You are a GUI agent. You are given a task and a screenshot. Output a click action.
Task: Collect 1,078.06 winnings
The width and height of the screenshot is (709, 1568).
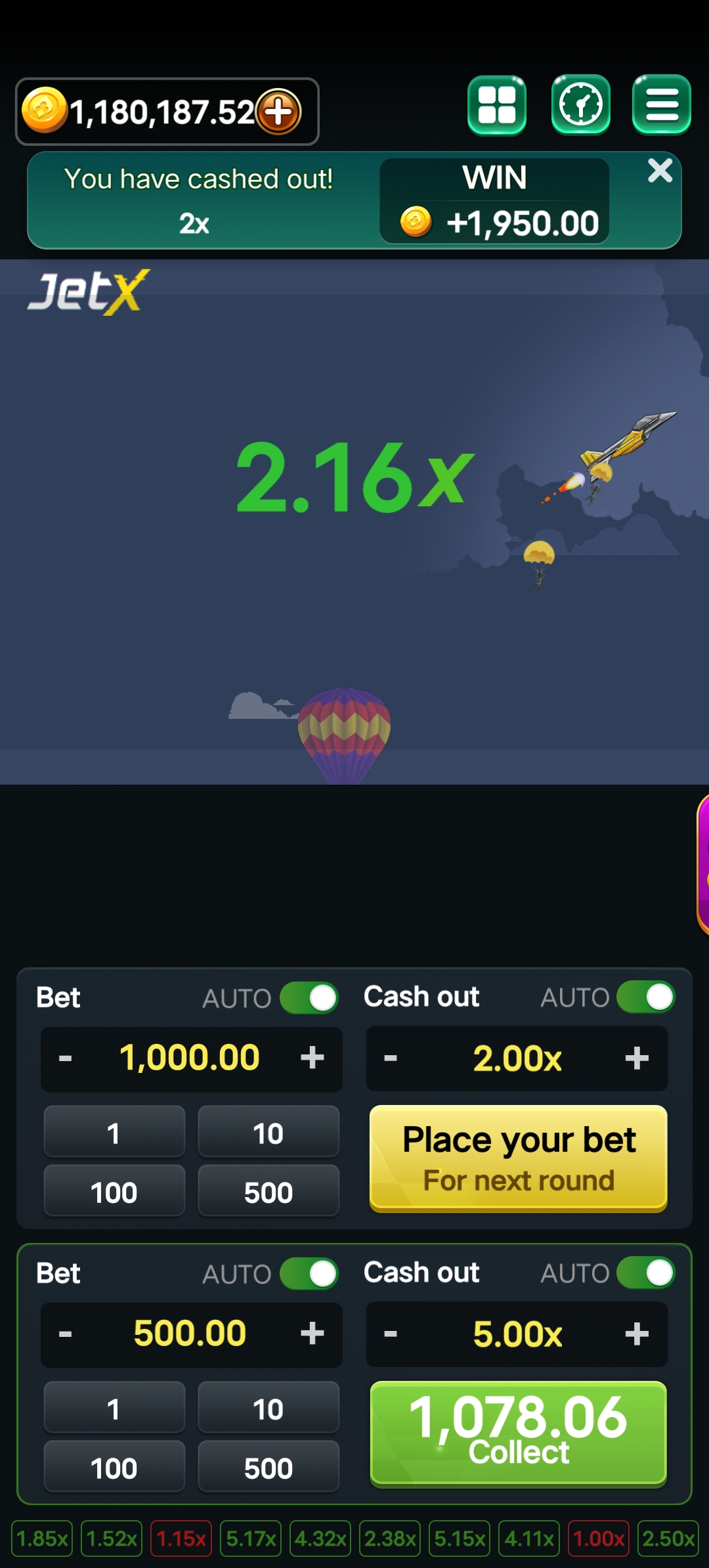point(518,1433)
